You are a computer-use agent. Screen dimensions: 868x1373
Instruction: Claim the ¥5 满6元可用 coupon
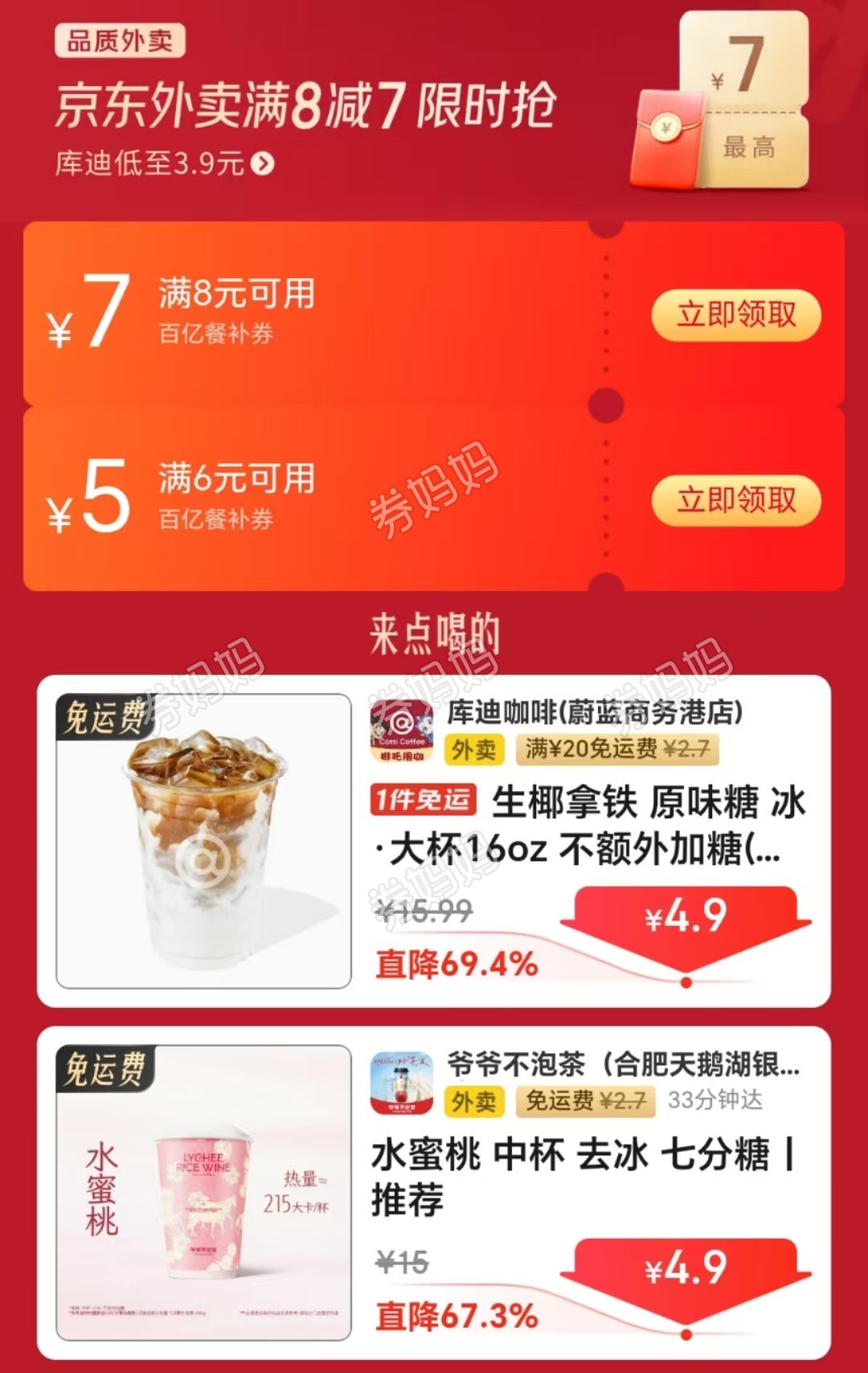(x=735, y=500)
